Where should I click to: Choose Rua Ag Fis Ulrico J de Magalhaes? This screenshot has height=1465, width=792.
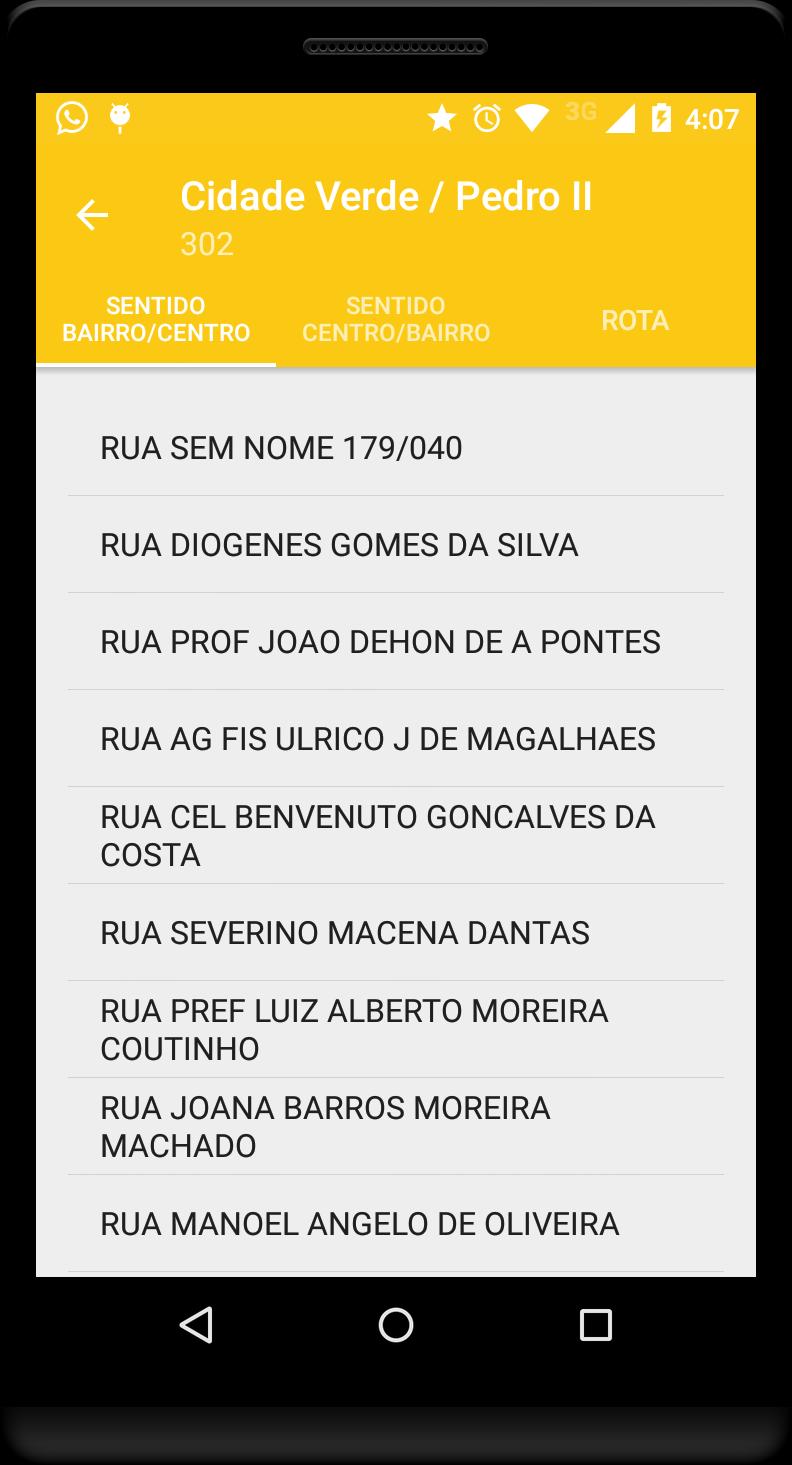point(396,739)
